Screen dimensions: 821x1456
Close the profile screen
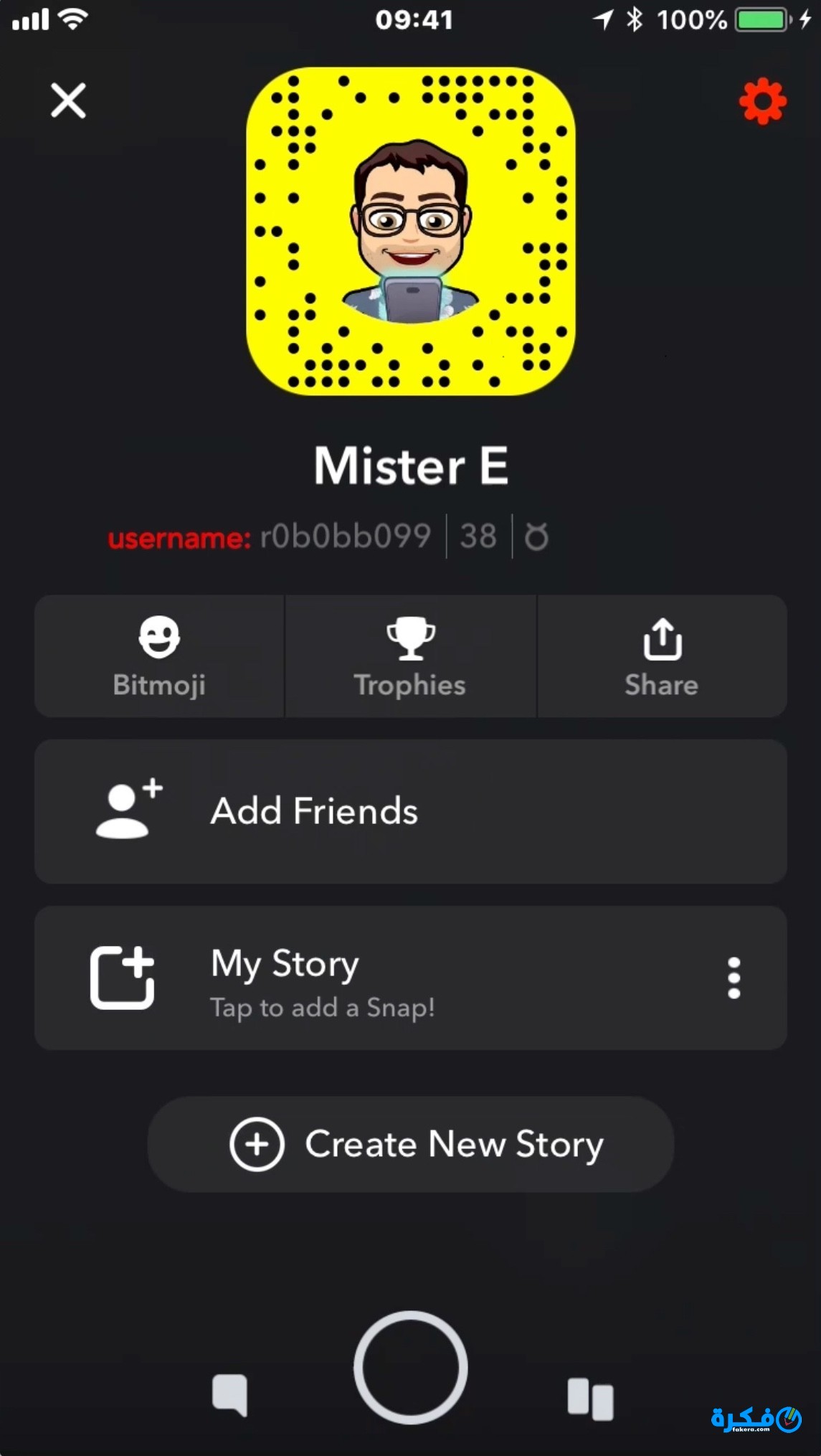[x=68, y=100]
